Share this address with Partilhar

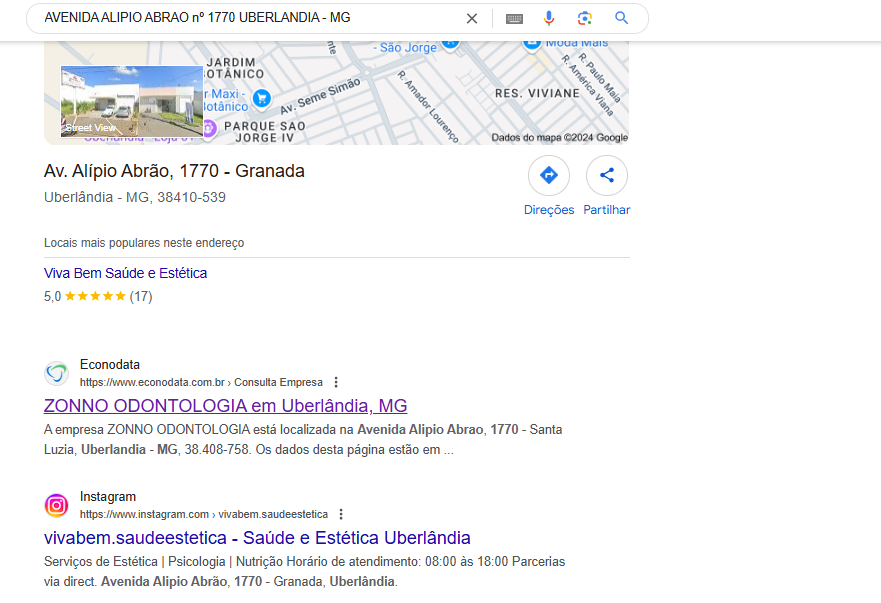click(606, 176)
